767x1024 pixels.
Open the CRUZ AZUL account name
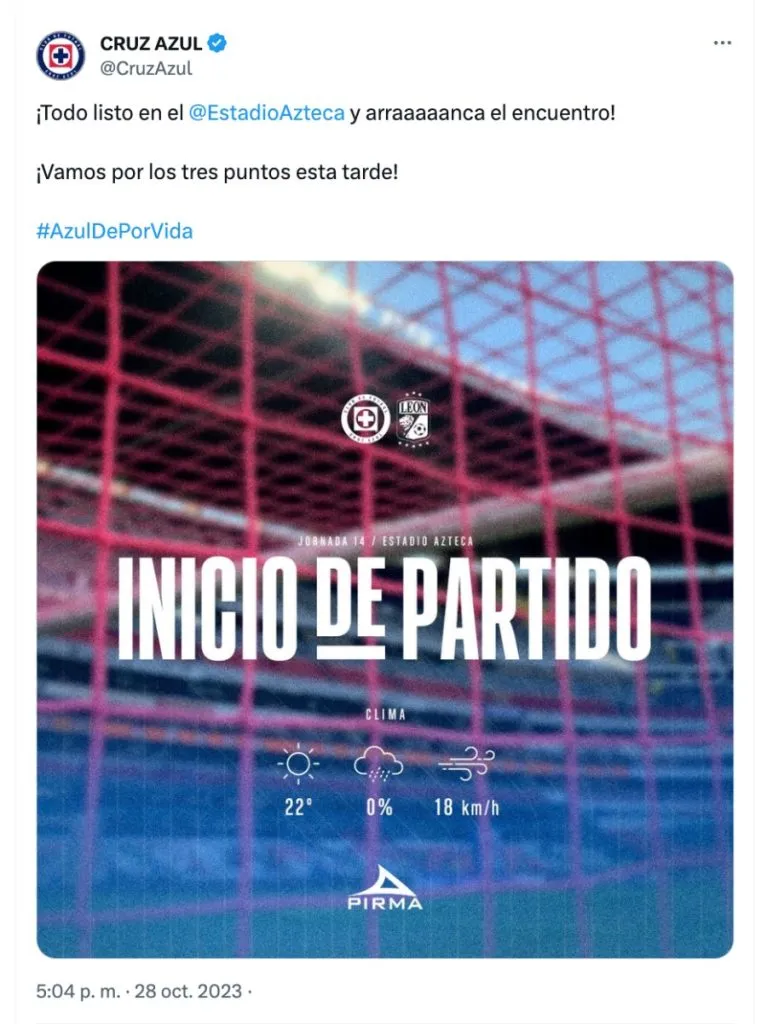(151, 43)
